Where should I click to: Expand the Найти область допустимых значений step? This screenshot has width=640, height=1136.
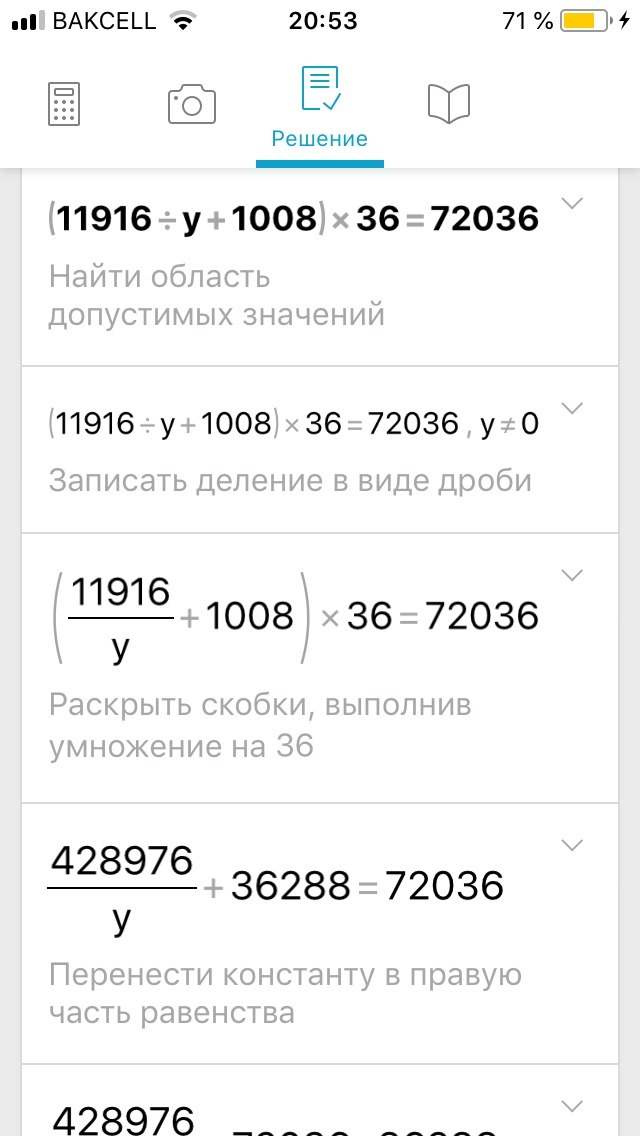(572, 204)
